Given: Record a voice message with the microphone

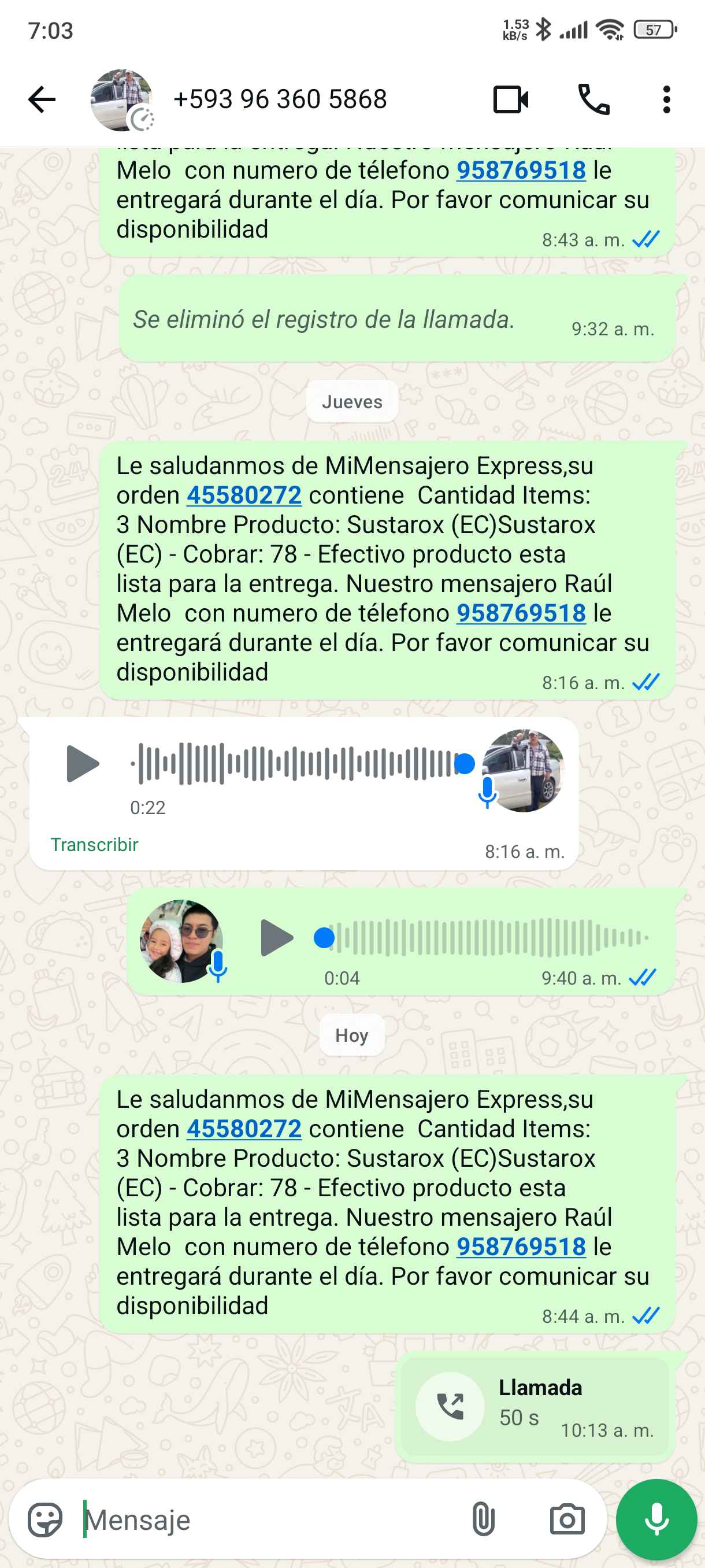Looking at the screenshot, I should click(656, 1520).
